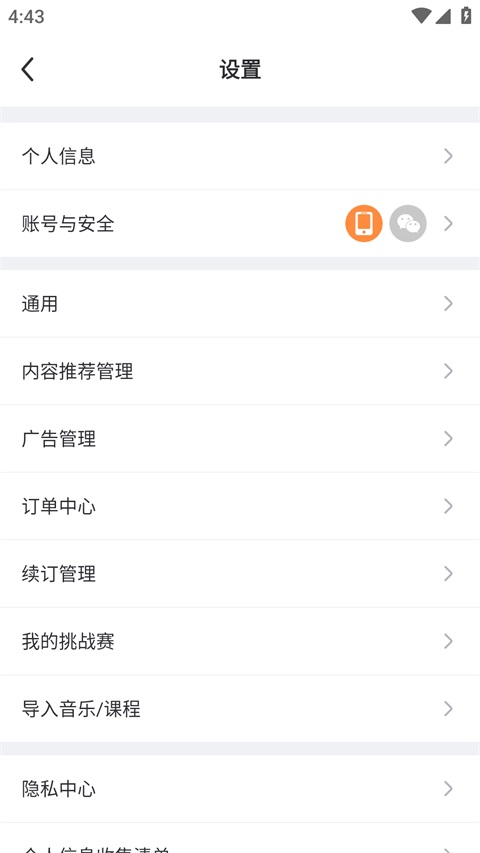
Task: Open 账号与安全 row
Action: [x=240, y=224]
